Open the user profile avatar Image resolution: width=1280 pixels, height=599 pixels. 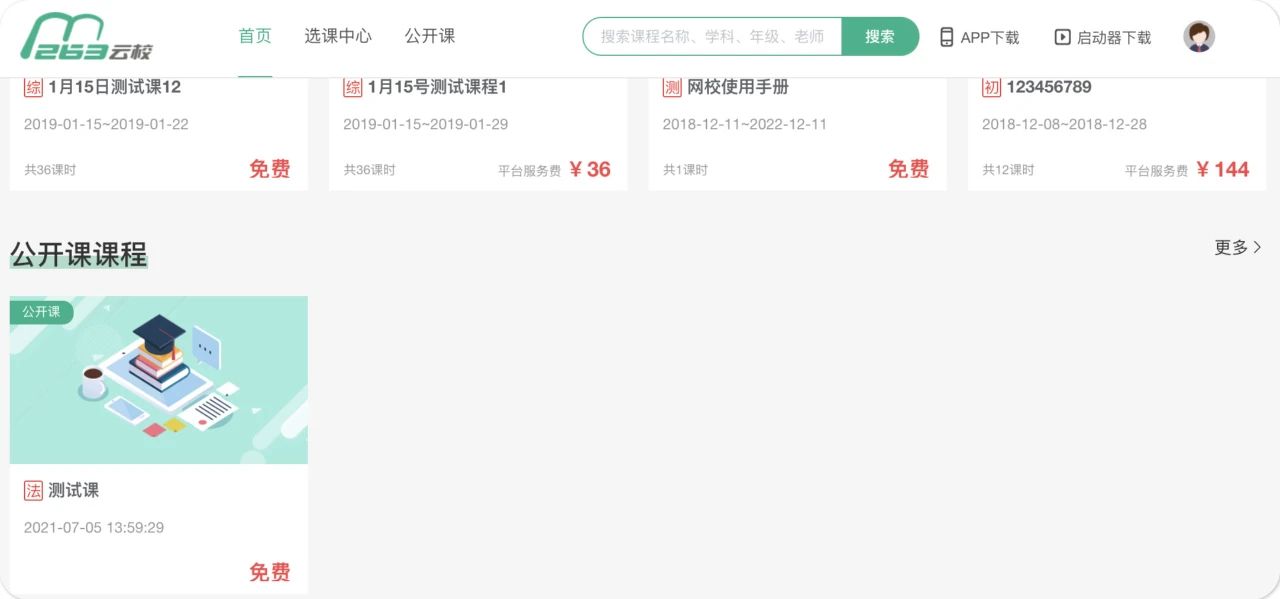point(1199,36)
